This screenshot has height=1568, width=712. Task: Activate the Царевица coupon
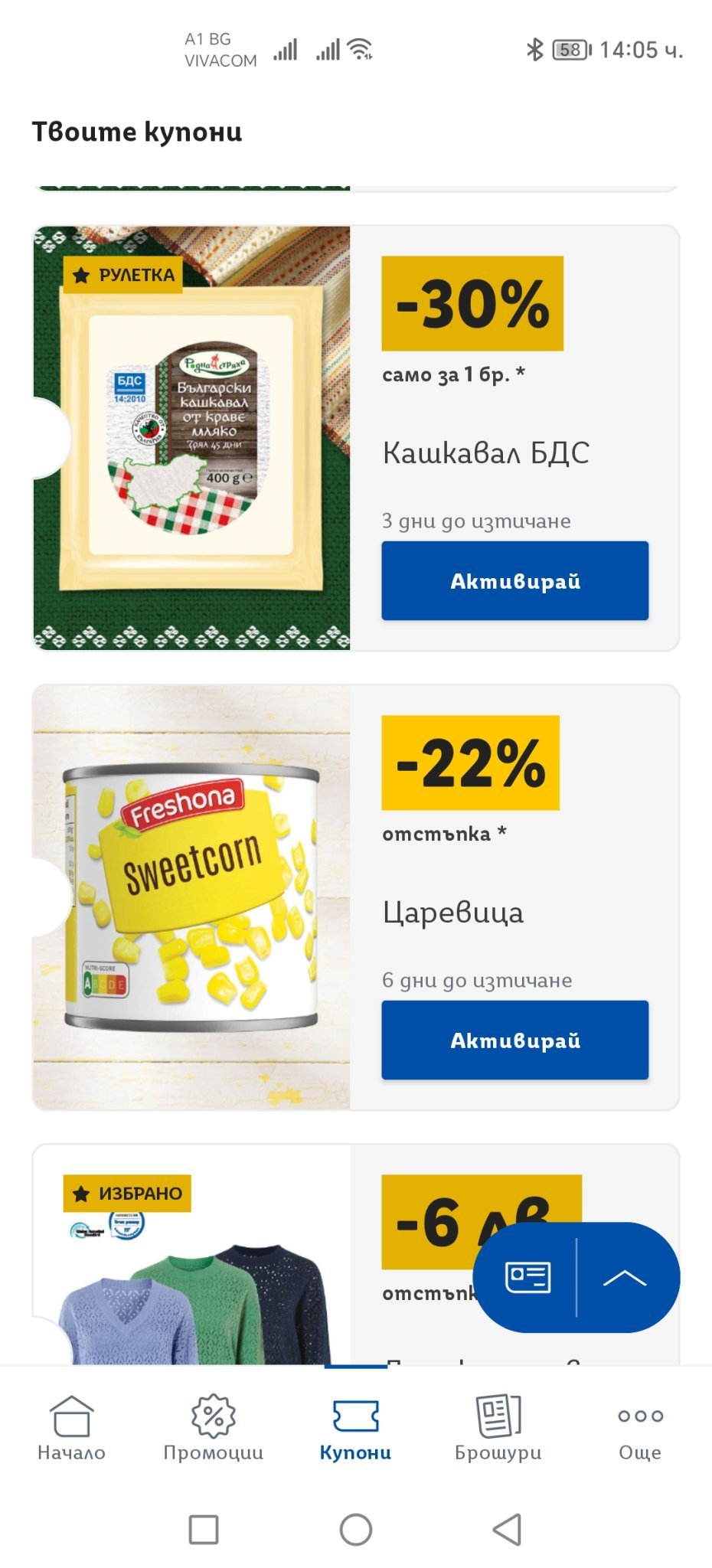(514, 1040)
